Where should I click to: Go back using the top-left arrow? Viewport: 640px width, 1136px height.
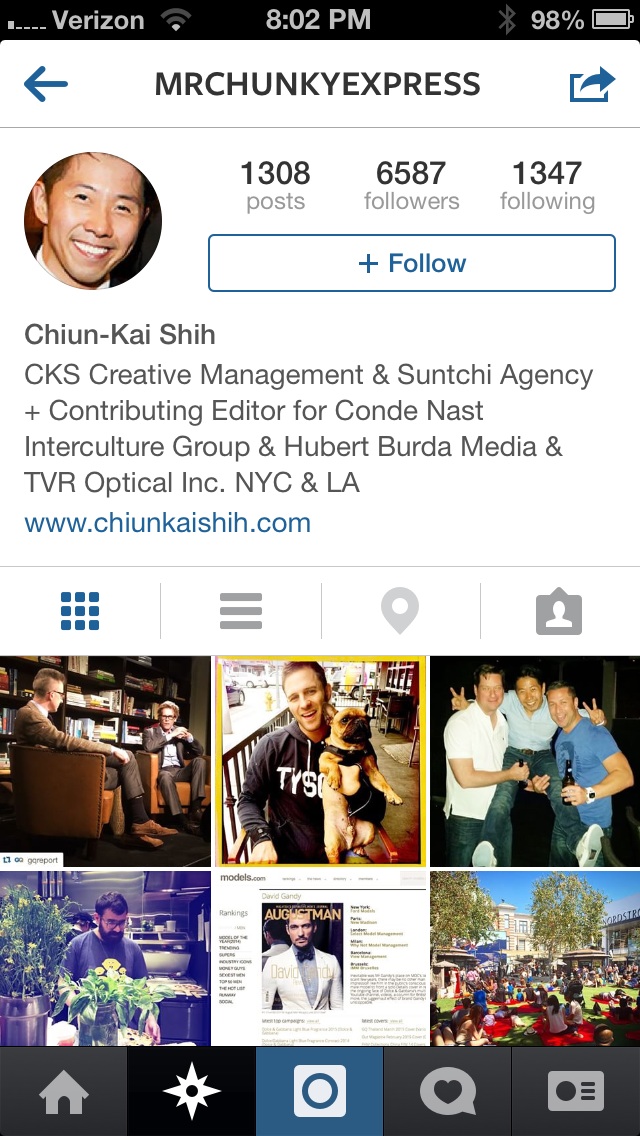[x=46, y=84]
